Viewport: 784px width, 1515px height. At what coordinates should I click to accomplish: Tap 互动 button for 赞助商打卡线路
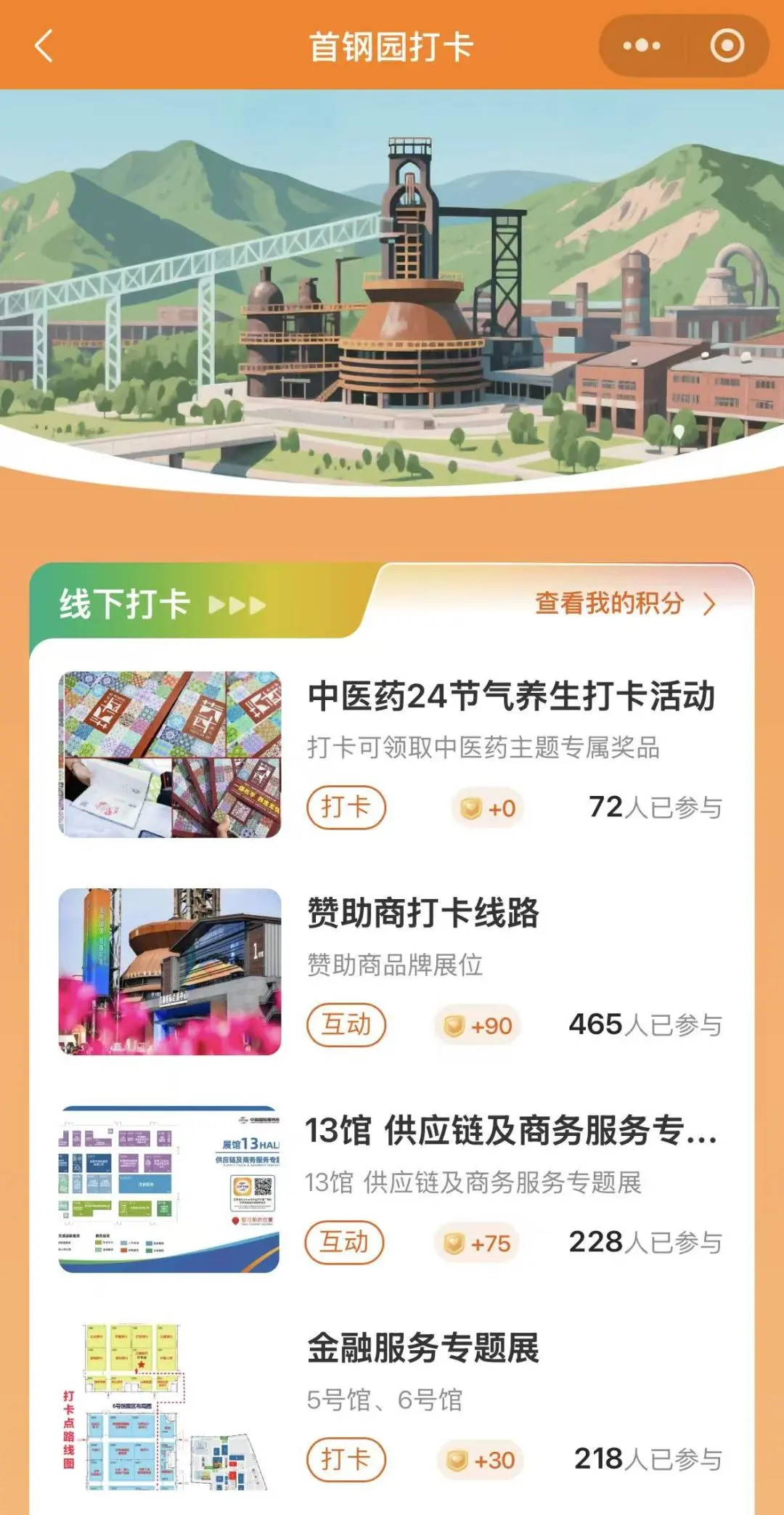tap(346, 1024)
